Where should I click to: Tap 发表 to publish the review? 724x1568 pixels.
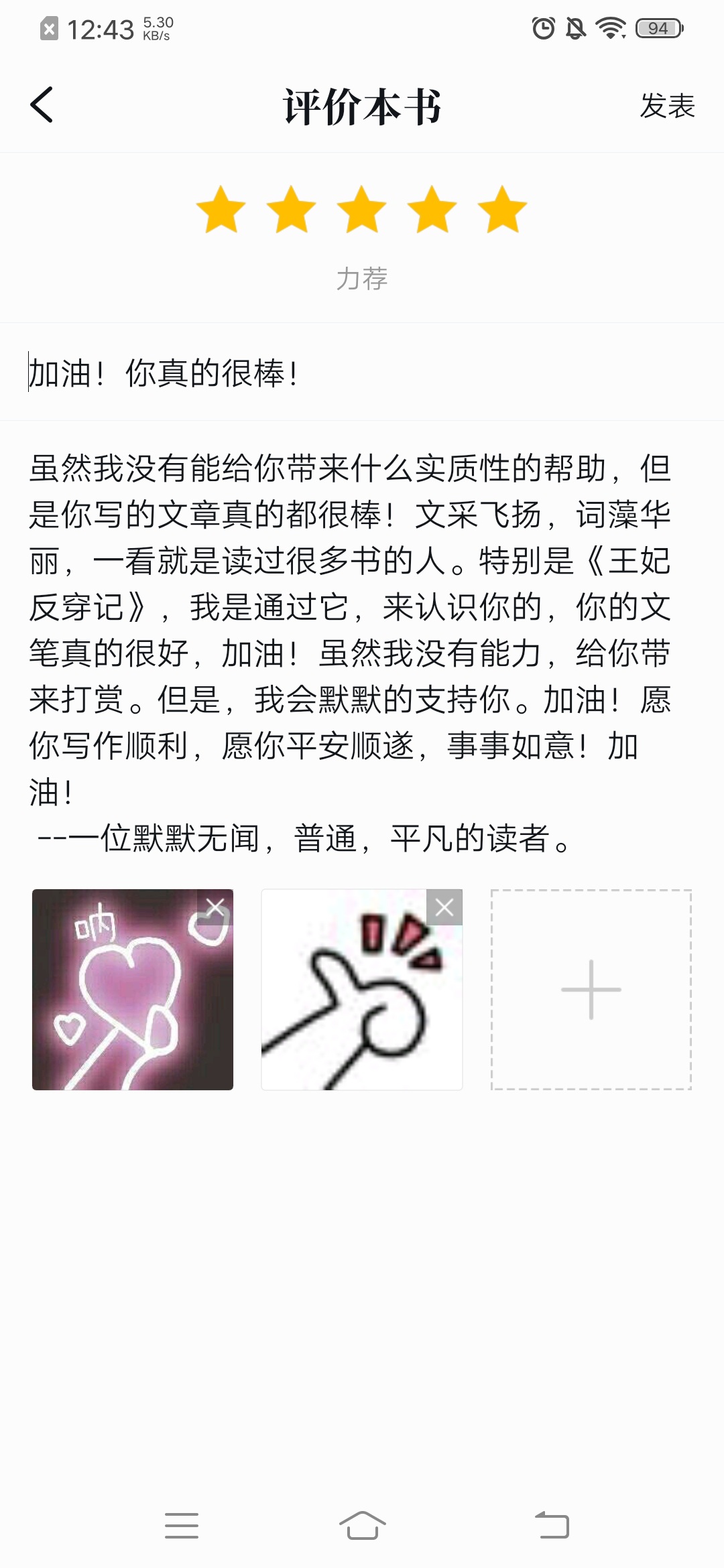[x=667, y=106]
